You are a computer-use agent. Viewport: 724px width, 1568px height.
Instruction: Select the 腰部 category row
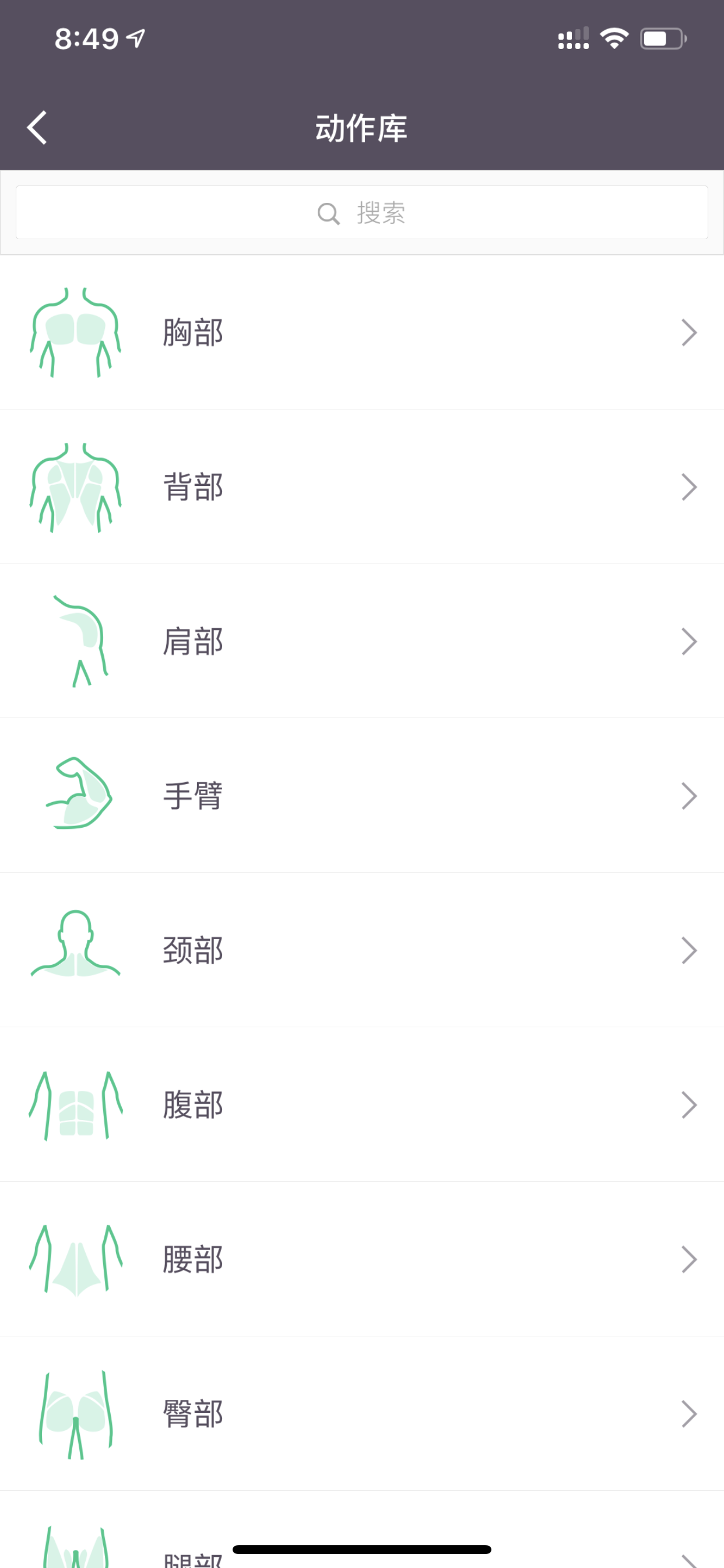pyautogui.click(x=362, y=1259)
